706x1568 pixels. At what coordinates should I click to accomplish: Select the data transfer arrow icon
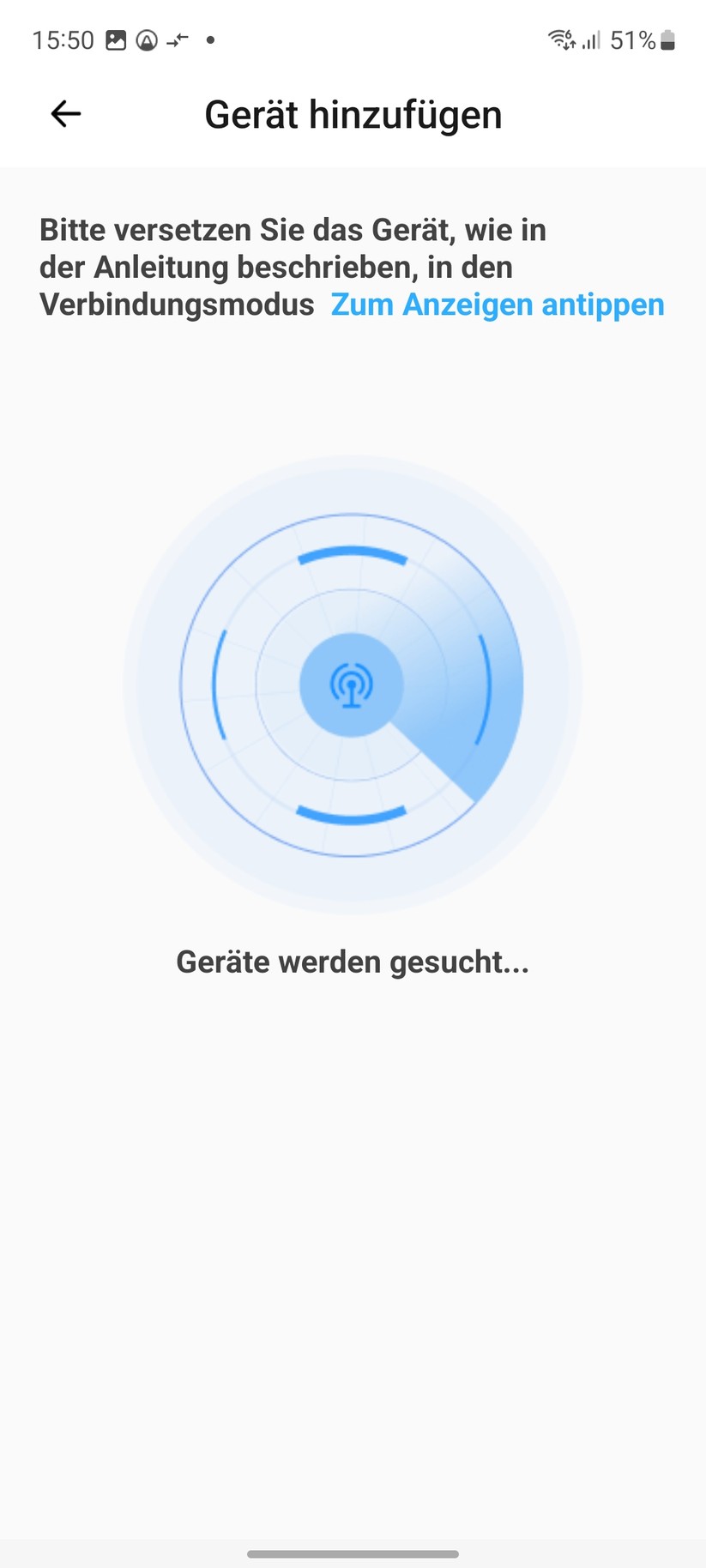pos(178,39)
